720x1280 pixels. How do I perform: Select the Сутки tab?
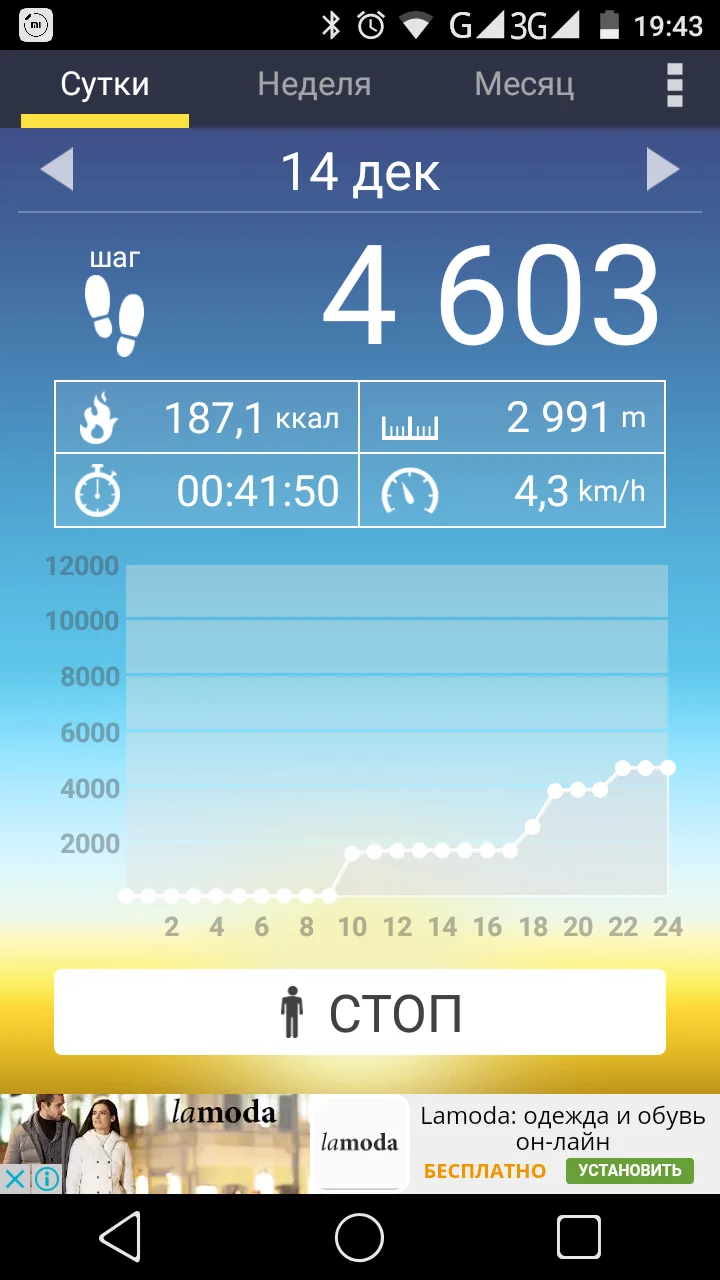click(105, 84)
